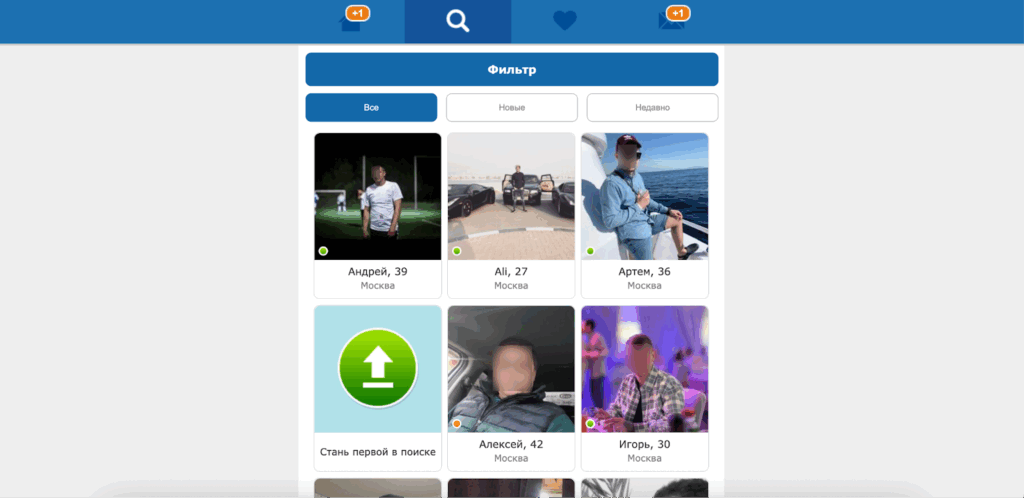
Task: Select the search magnifier tab
Action: pos(458,21)
